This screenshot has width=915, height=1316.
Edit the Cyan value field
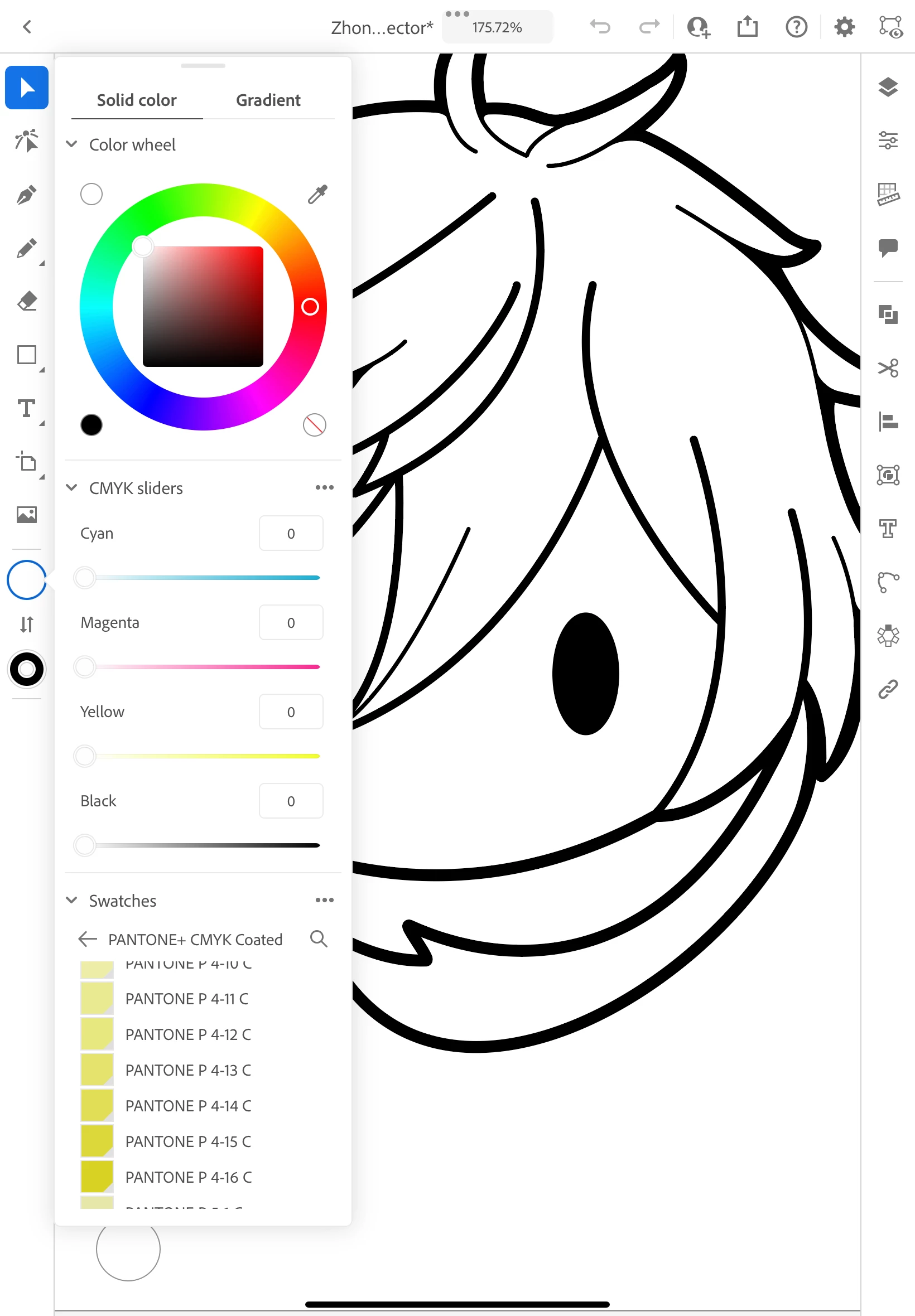coord(291,534)
